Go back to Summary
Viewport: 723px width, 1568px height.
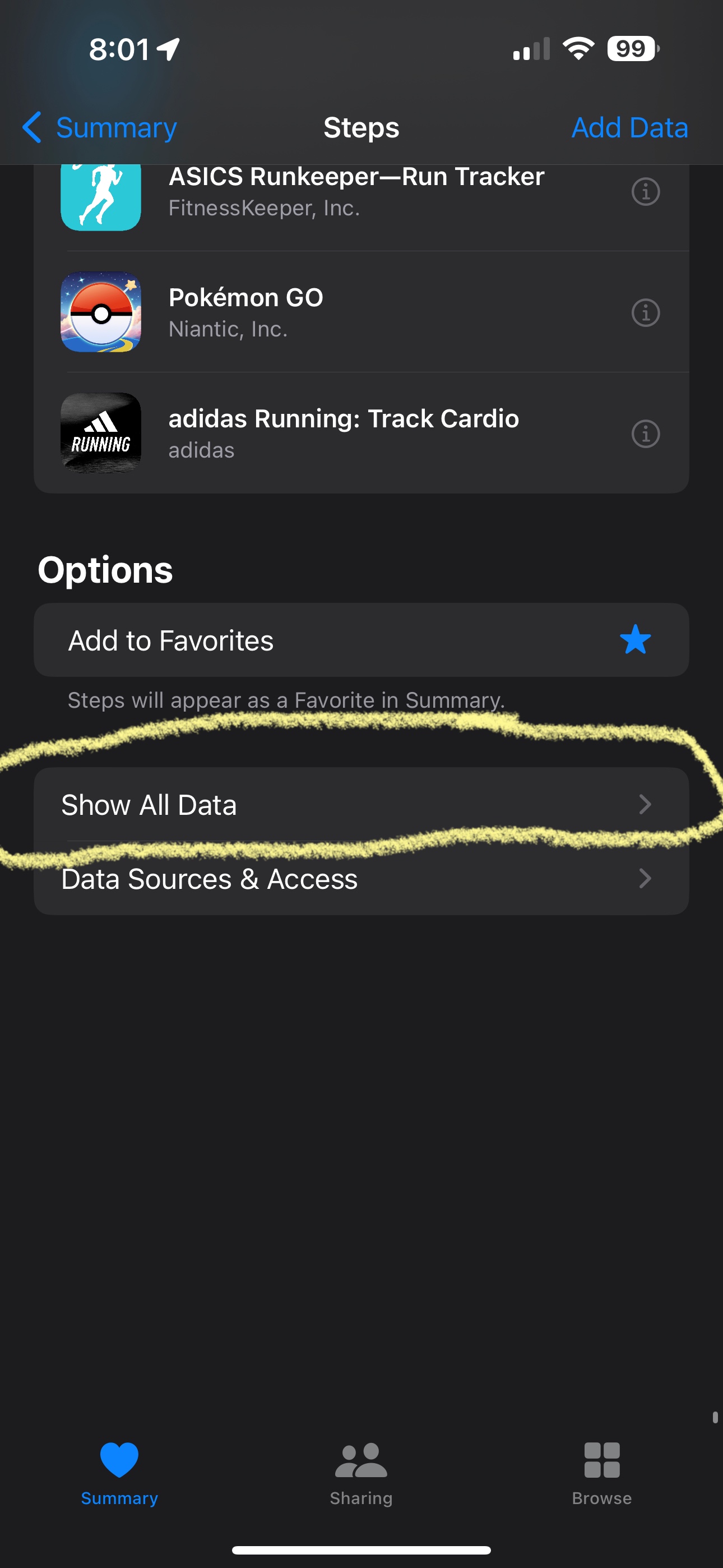100,128
